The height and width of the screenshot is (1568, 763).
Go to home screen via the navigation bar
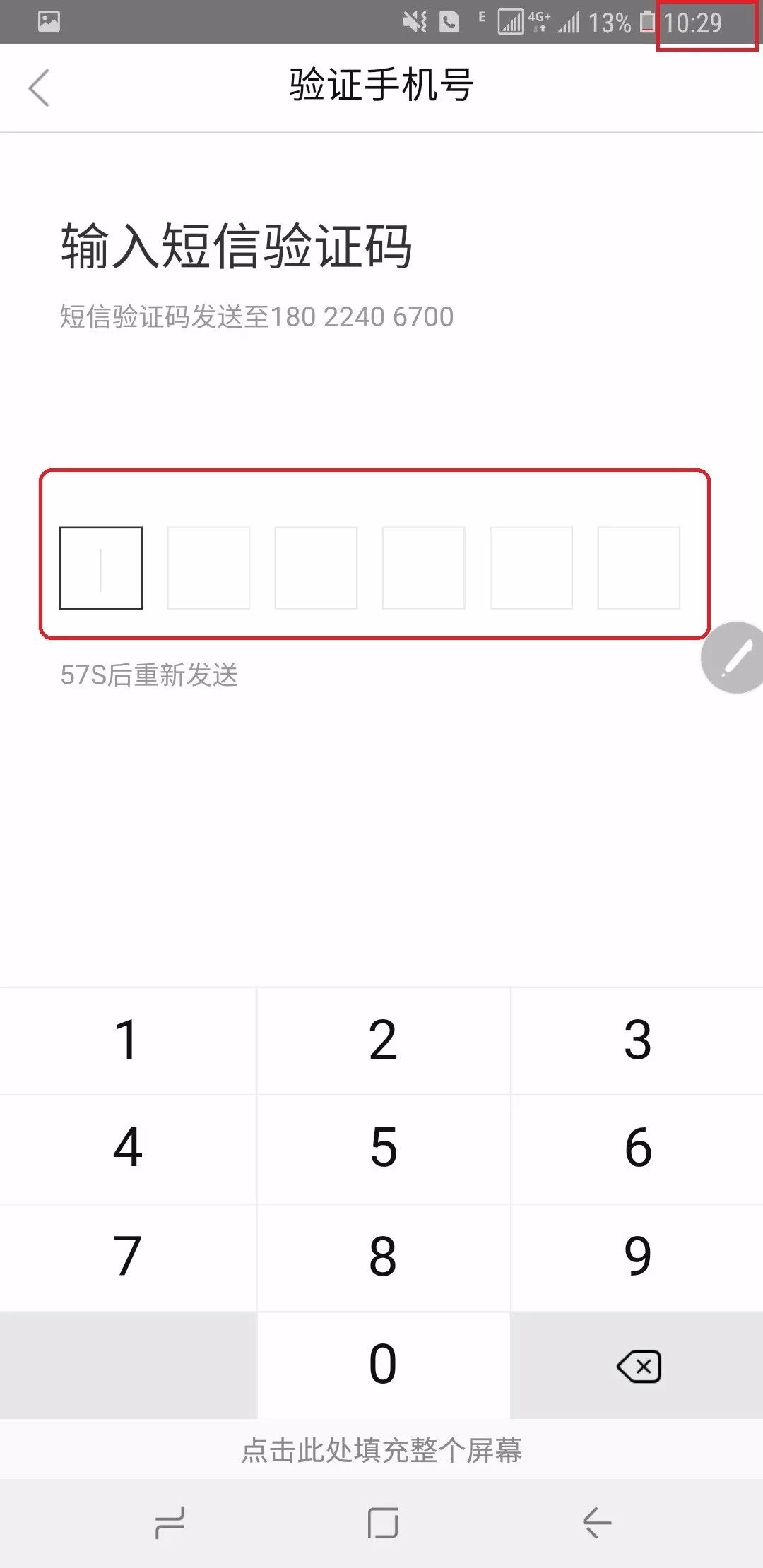[383, 1523]
